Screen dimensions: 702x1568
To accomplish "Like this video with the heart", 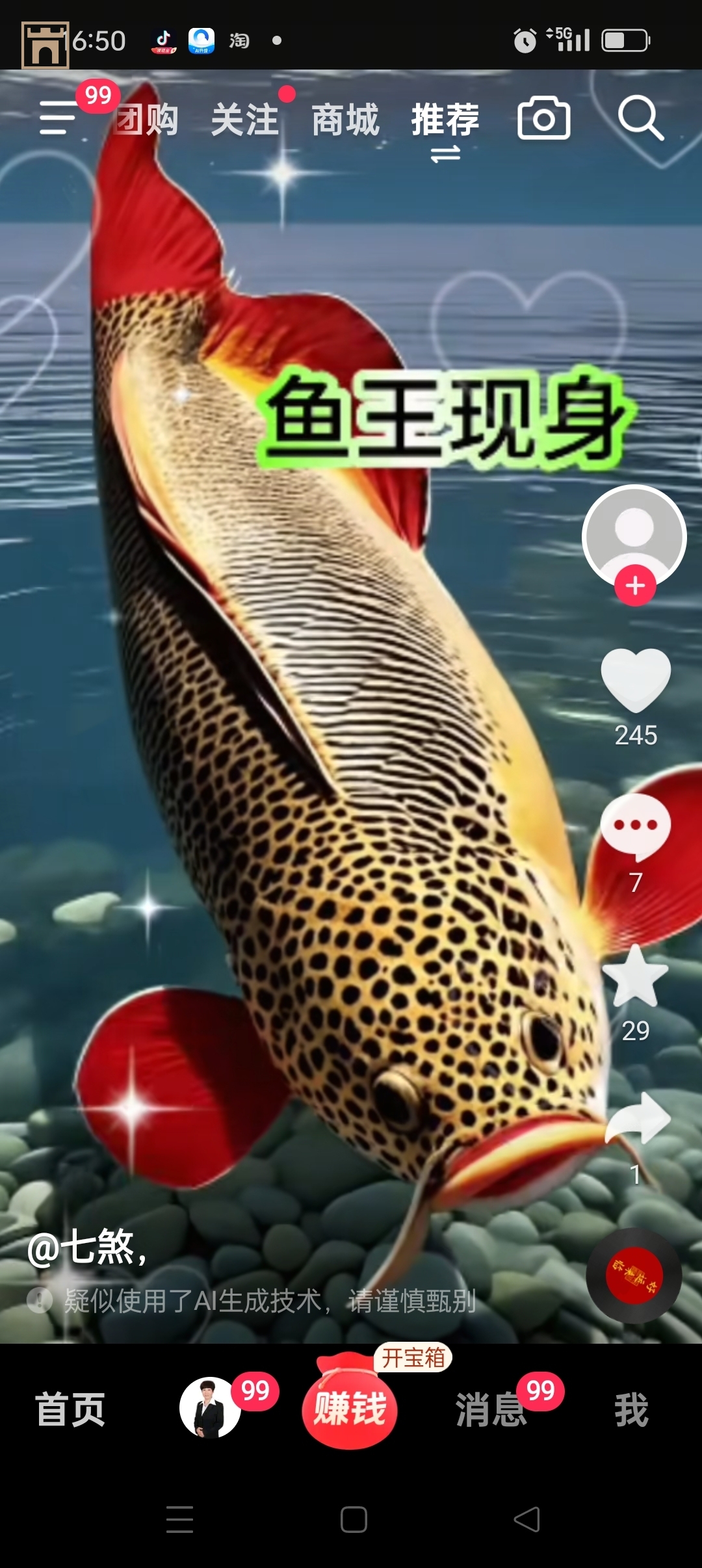I will 635,681.
